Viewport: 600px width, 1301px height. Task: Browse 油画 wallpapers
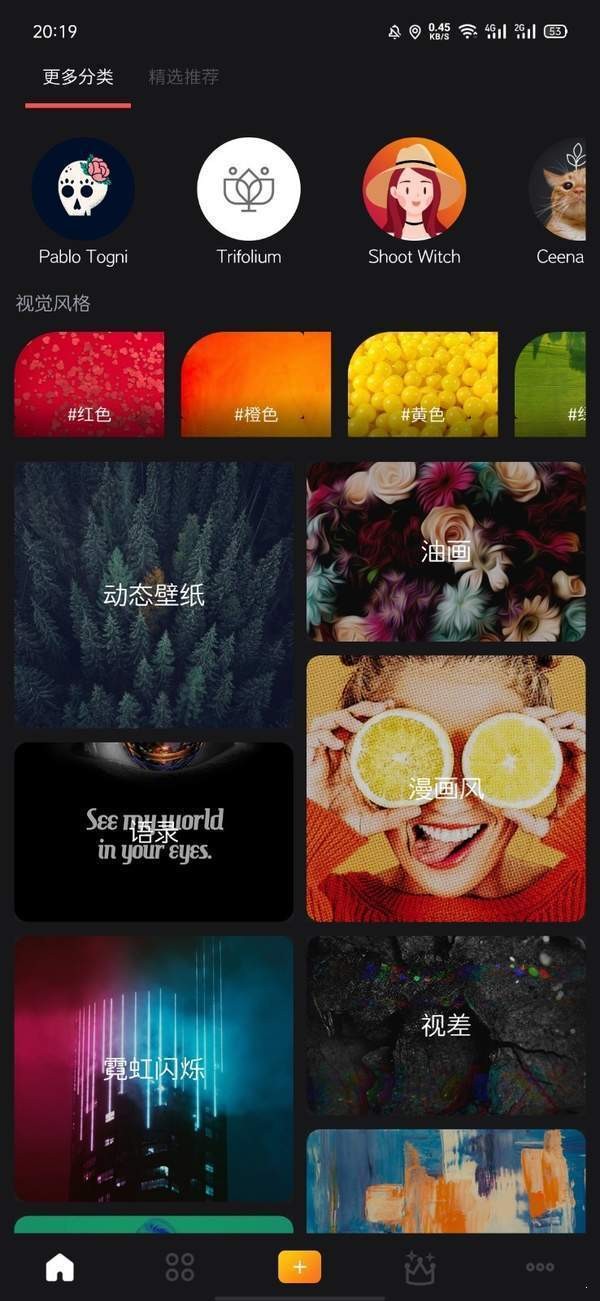(446, 551)
